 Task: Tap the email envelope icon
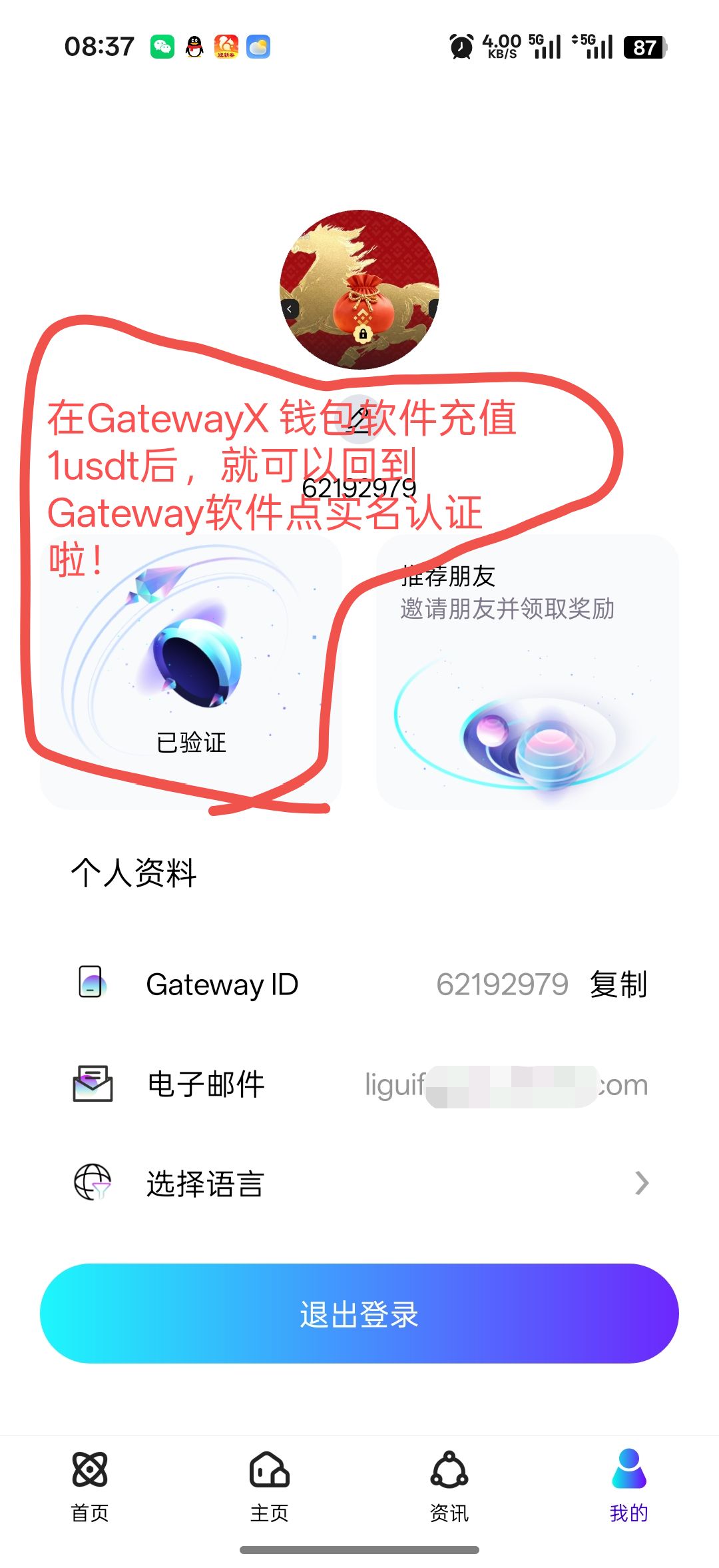click(91, 1084)
